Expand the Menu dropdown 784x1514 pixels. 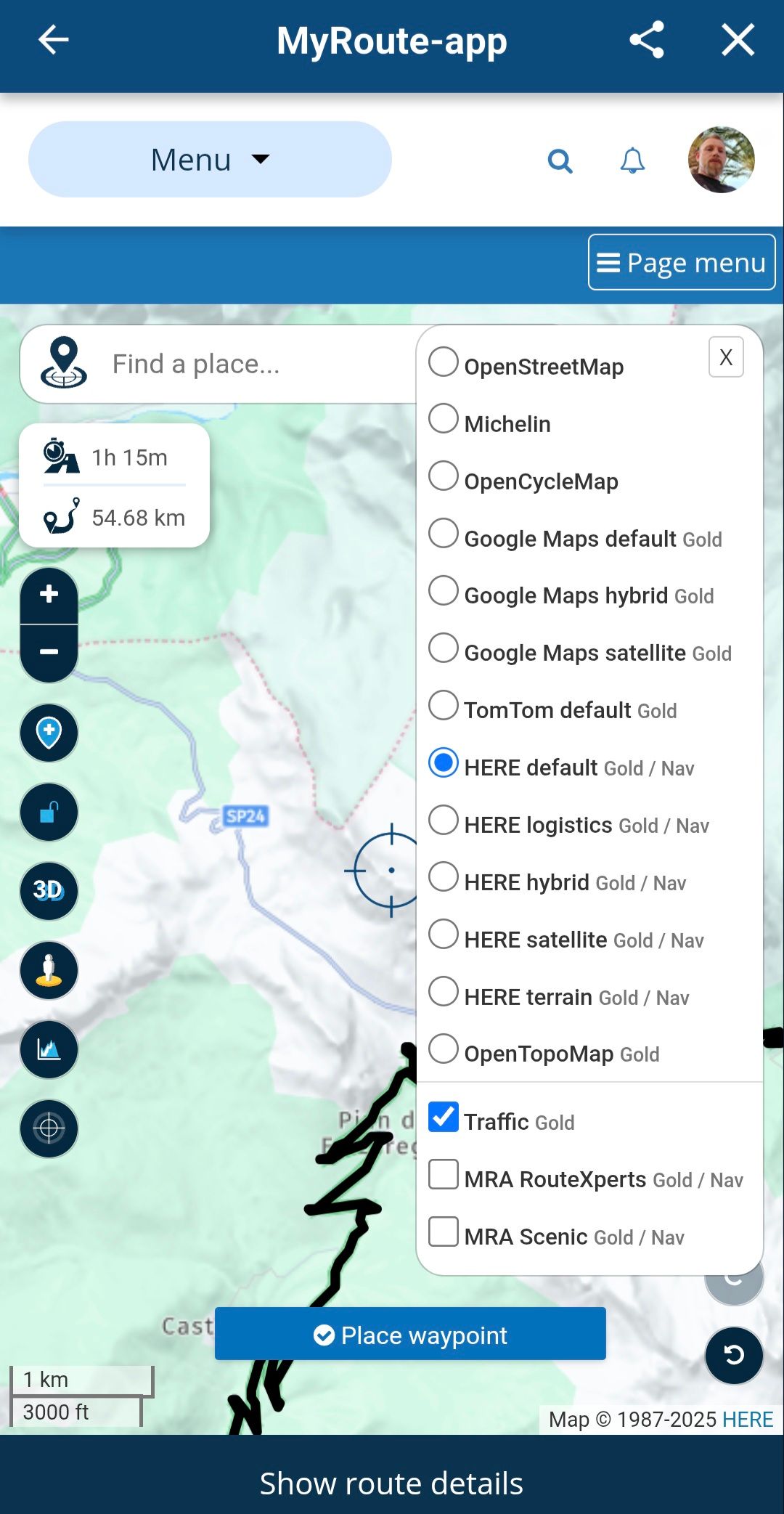[210, 160]
